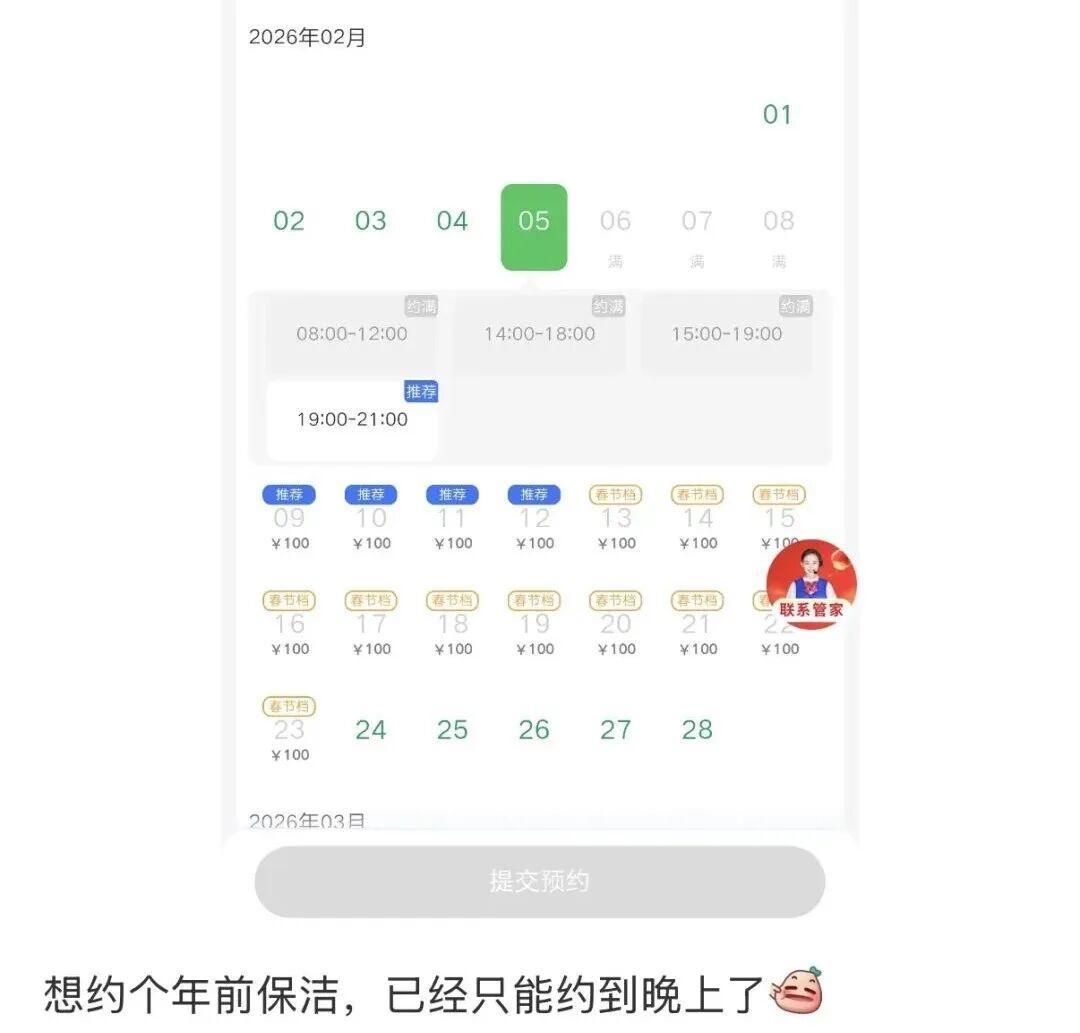The width and height of the screenshot is (1080, 1033).
Task: Choose the 19:00-21:00 recommended time slot
Action: (x=352, y=420)
